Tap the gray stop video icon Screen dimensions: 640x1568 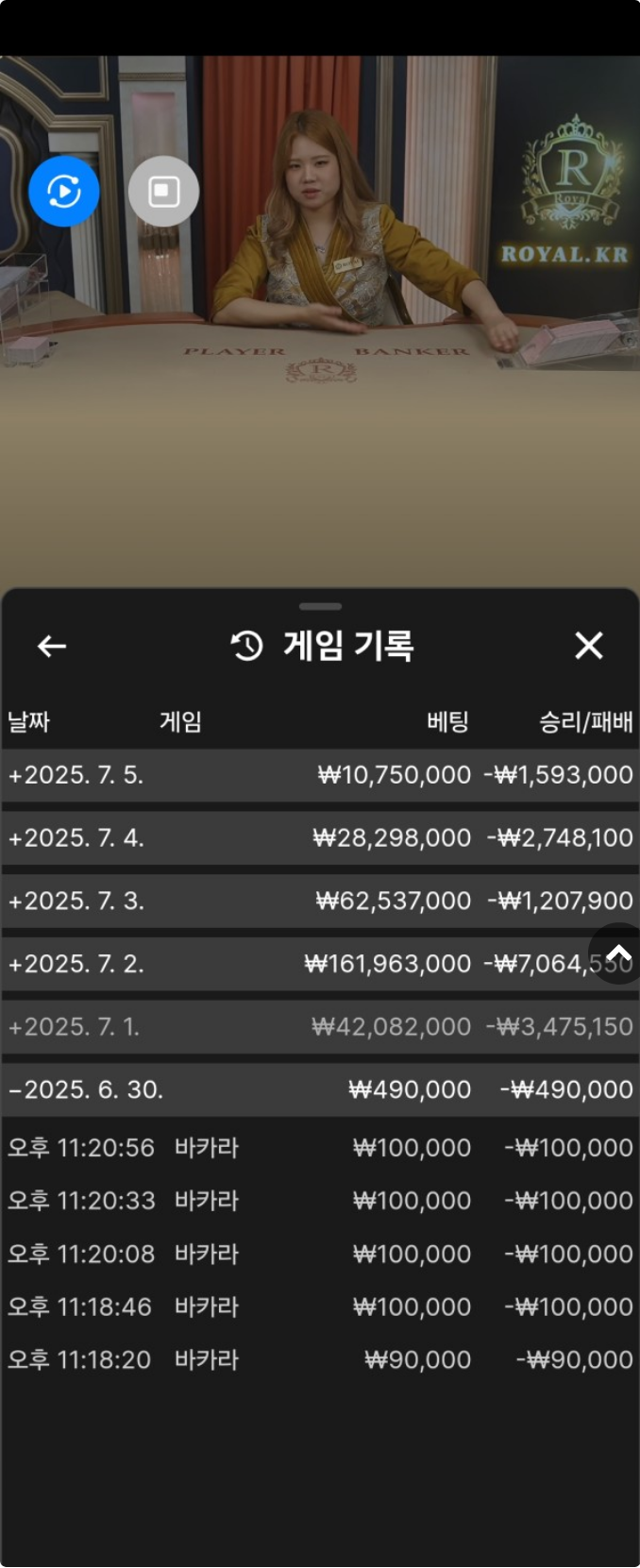163,192
